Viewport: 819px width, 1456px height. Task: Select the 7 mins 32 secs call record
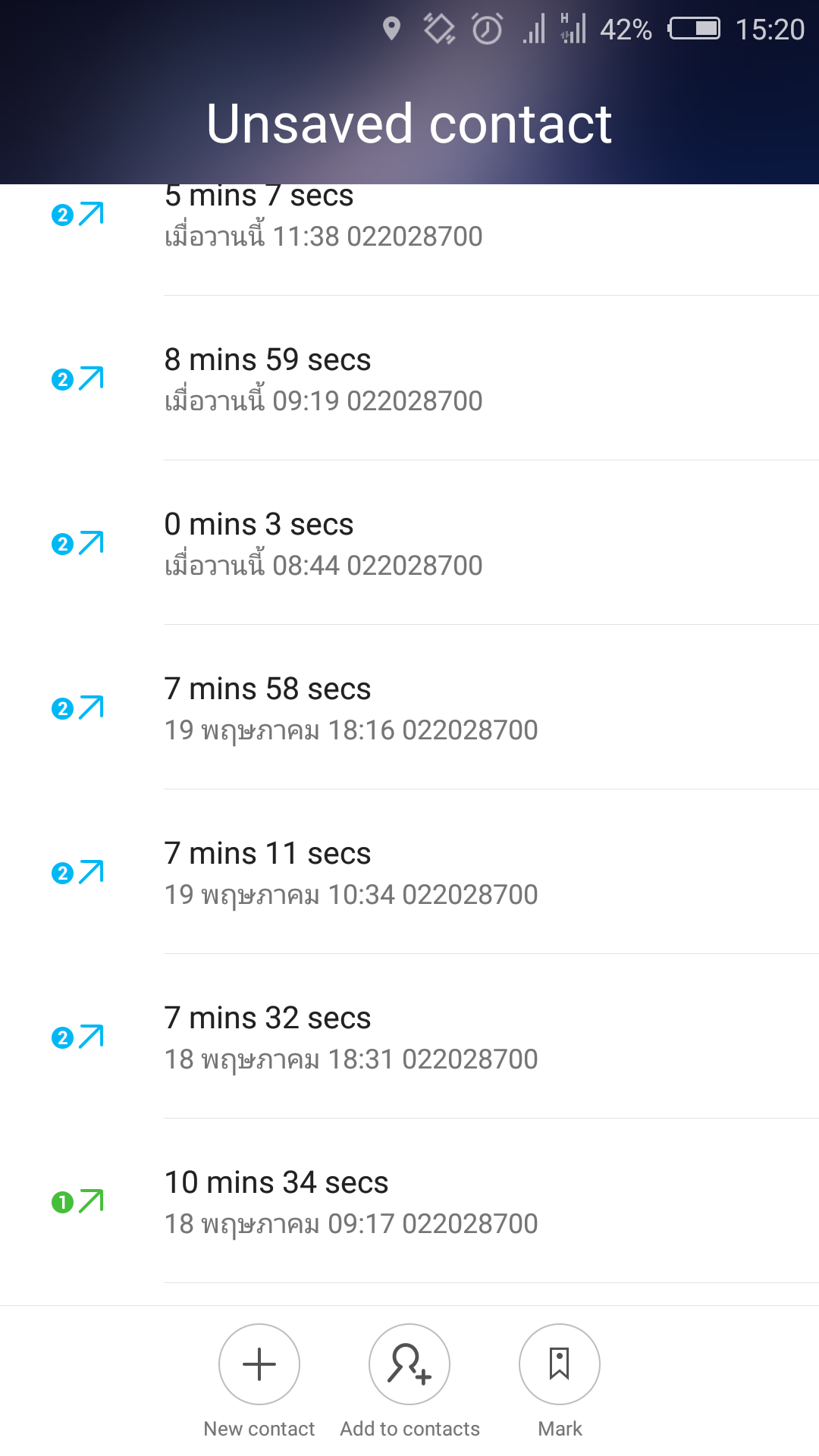409,1037
